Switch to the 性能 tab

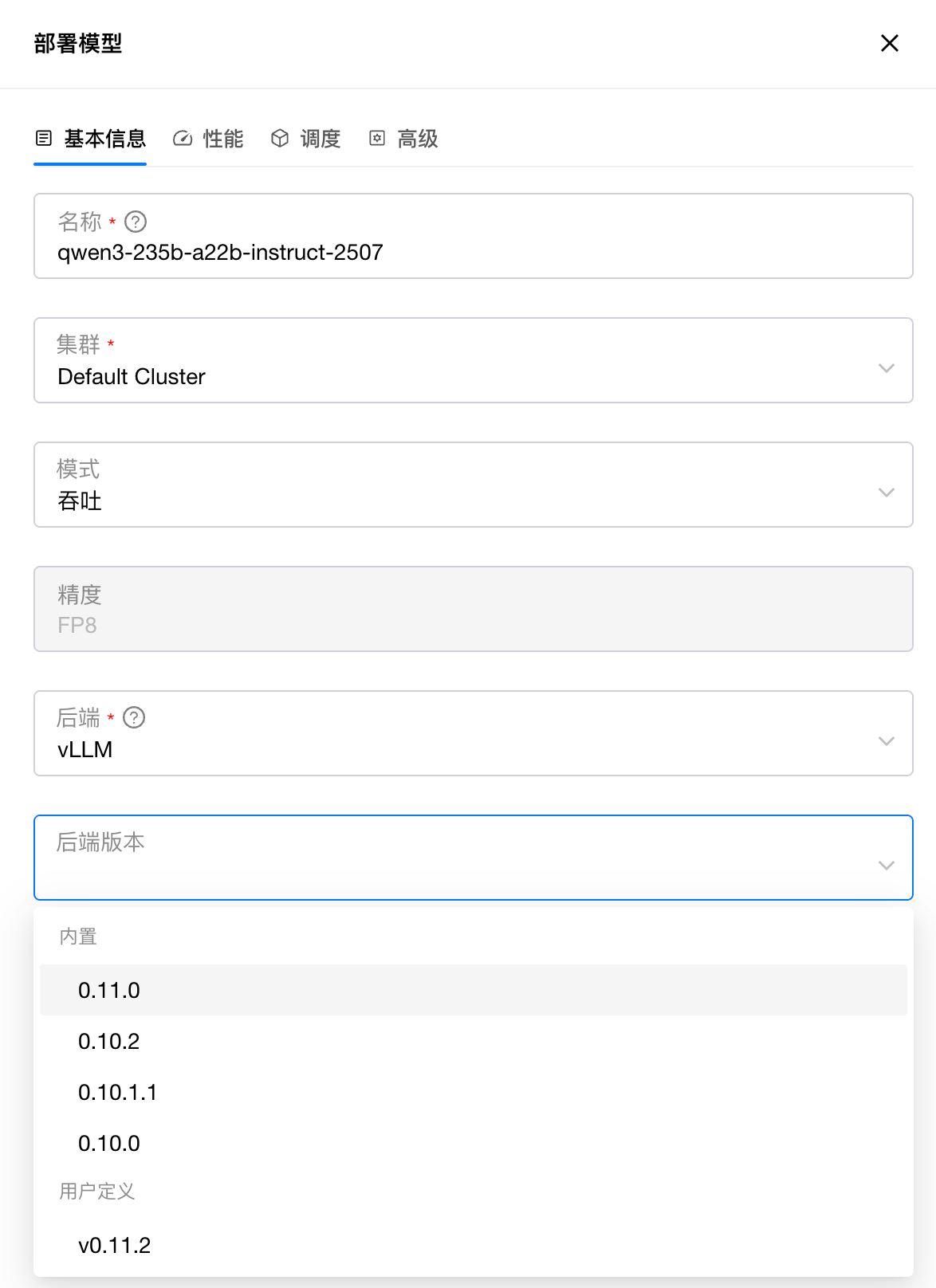click(209, 139)
